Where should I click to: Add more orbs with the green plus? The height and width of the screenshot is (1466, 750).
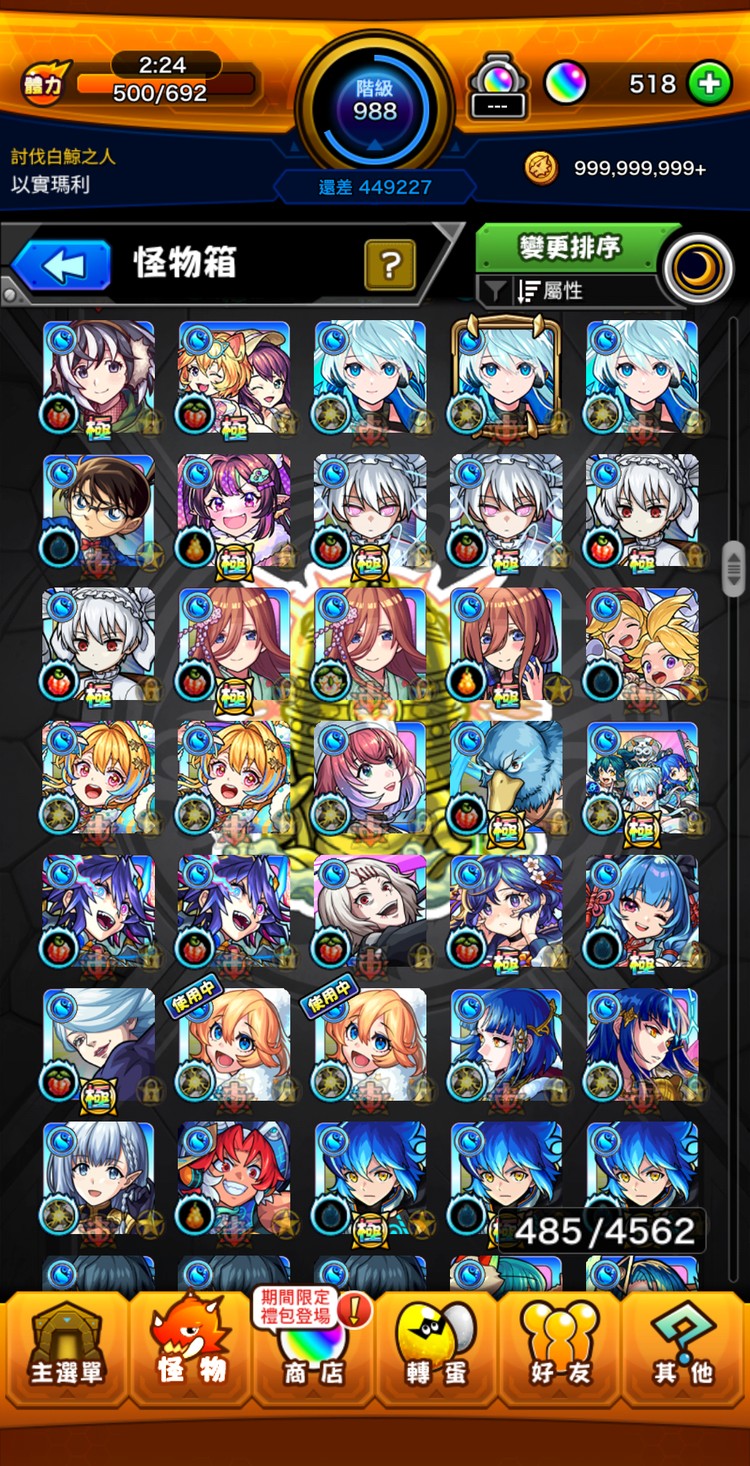point(709,85)
